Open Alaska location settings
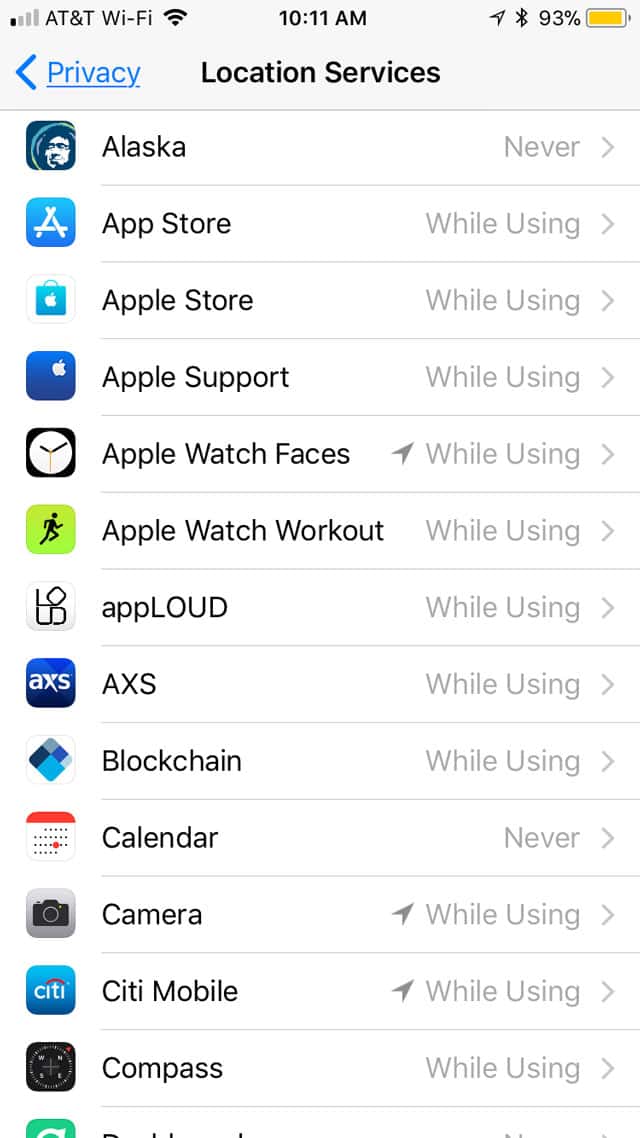This screenshot has height=1138, width=640. (320, 147)
